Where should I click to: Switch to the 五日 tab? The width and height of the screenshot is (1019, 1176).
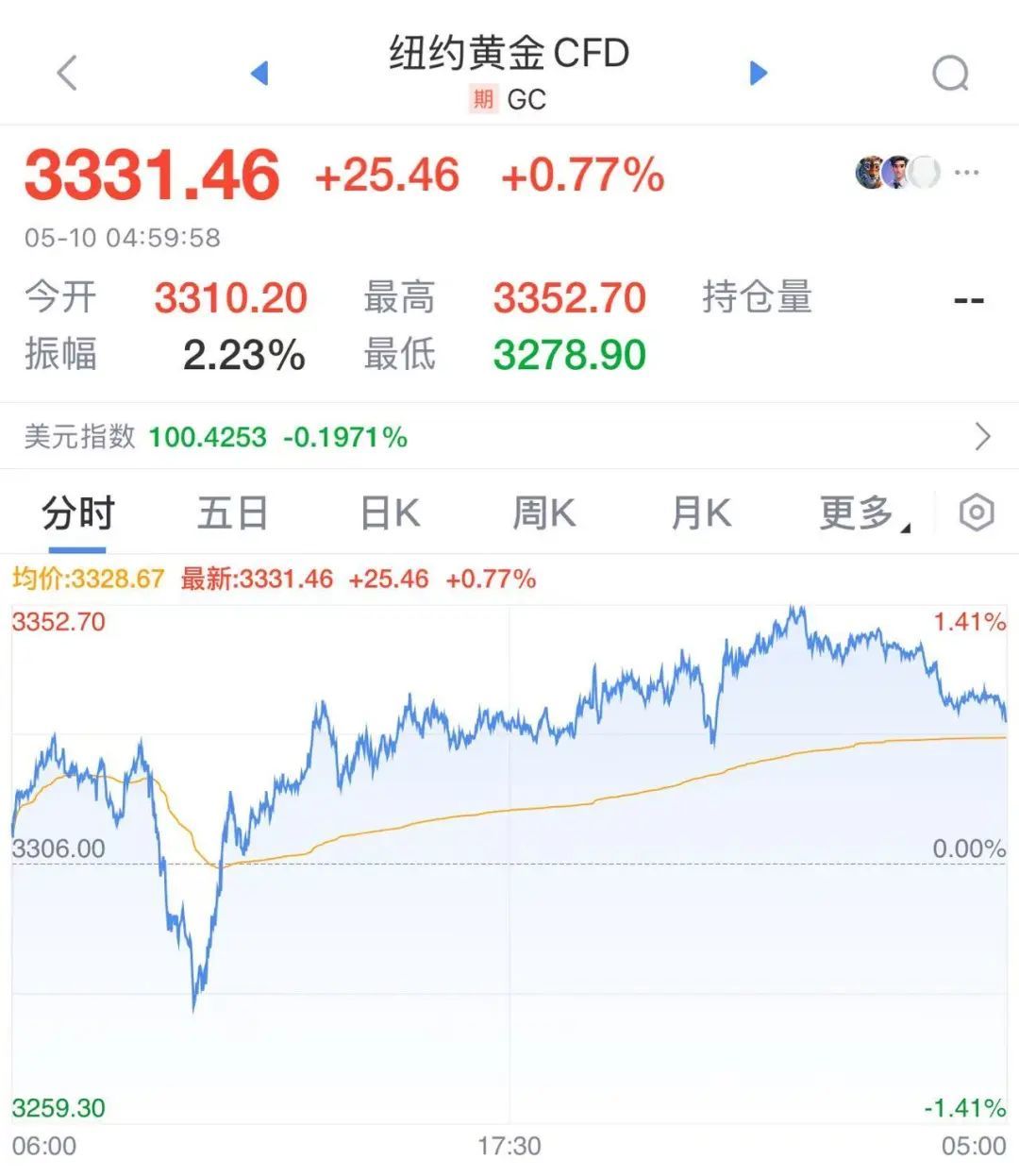[232, 512]
